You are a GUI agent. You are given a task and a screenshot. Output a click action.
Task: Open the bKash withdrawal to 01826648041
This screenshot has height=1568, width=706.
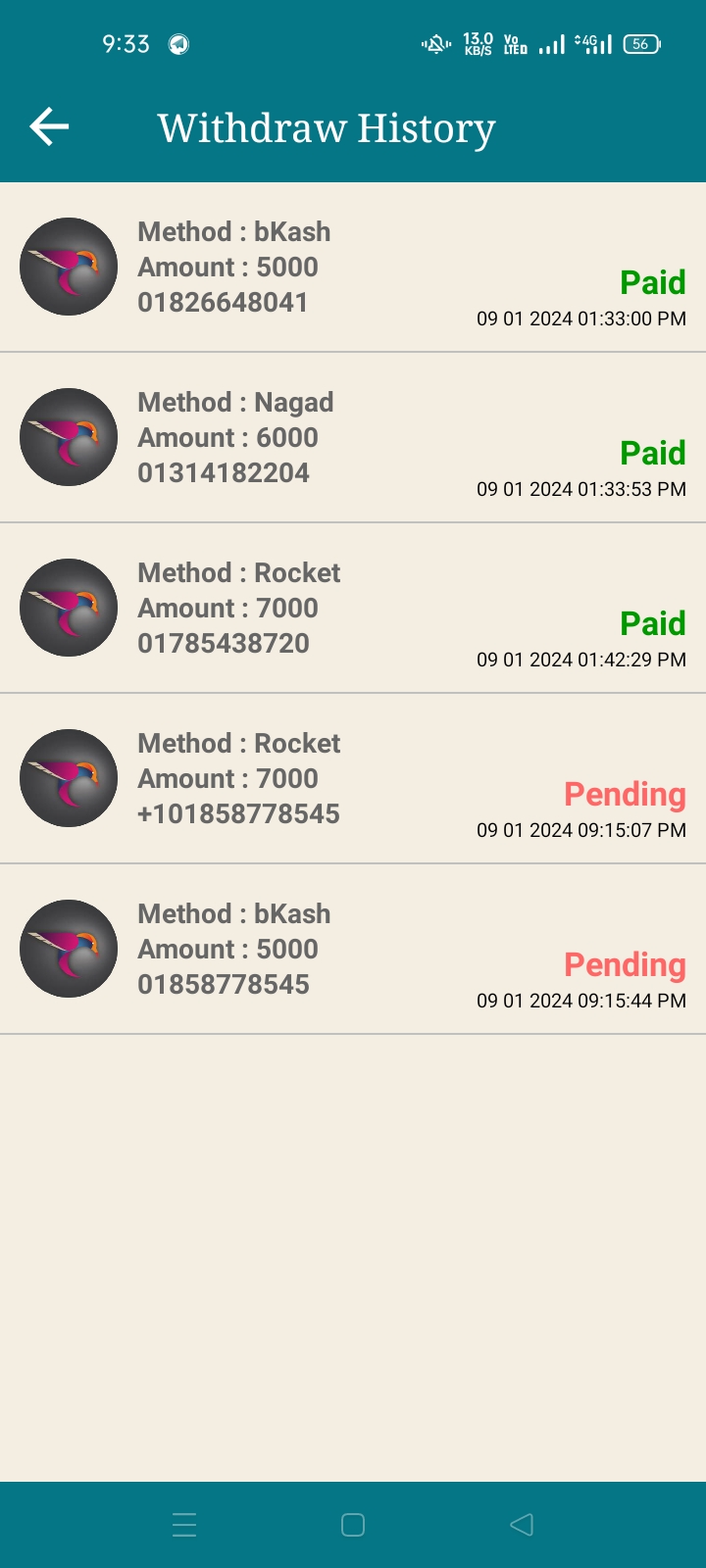click(353, 268)
